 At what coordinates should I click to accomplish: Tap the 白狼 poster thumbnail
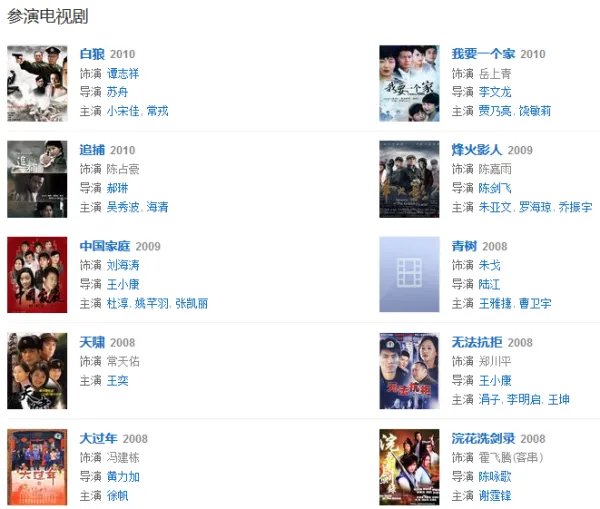point(37,83)
